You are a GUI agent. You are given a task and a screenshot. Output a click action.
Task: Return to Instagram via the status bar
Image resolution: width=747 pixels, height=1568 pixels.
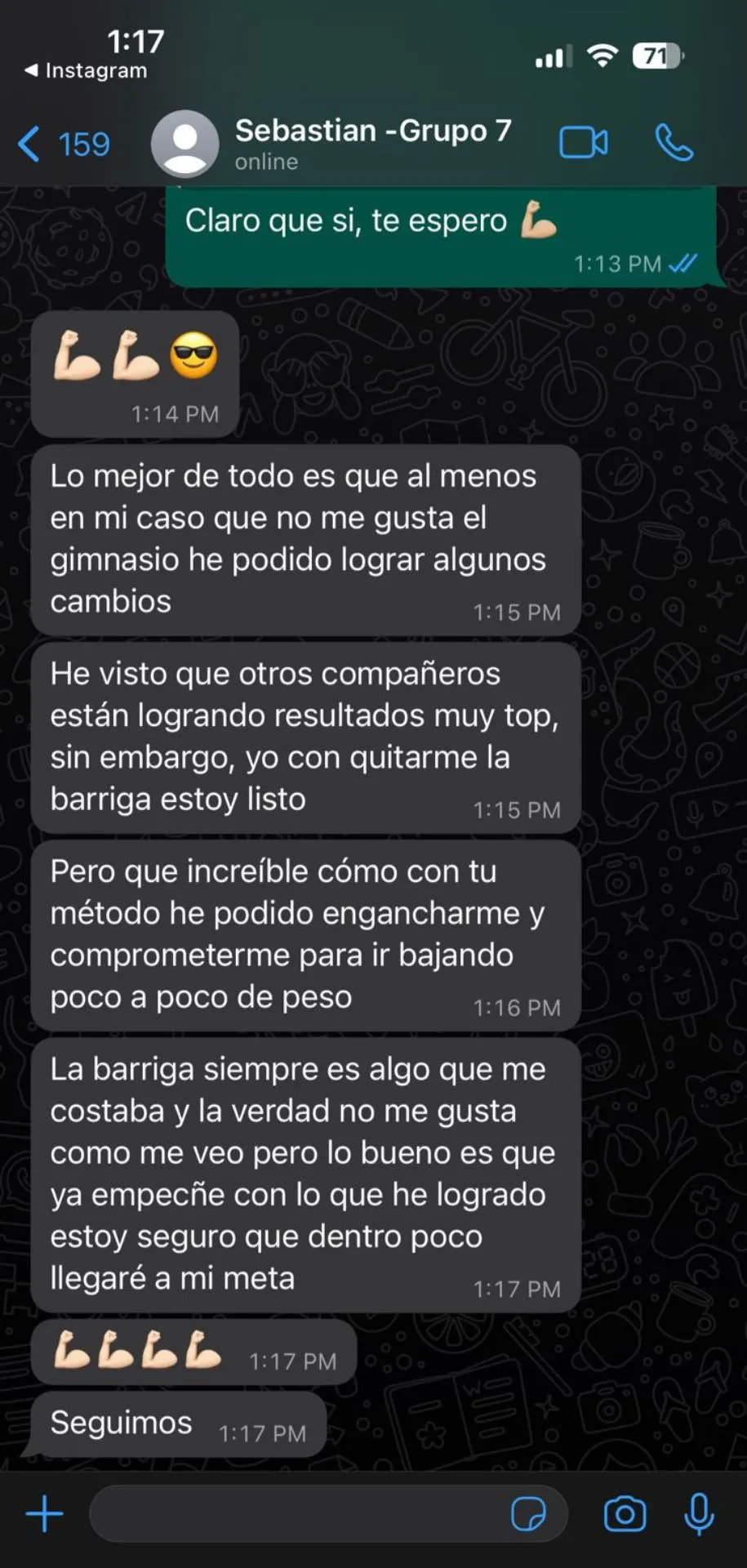coord(87,71)
